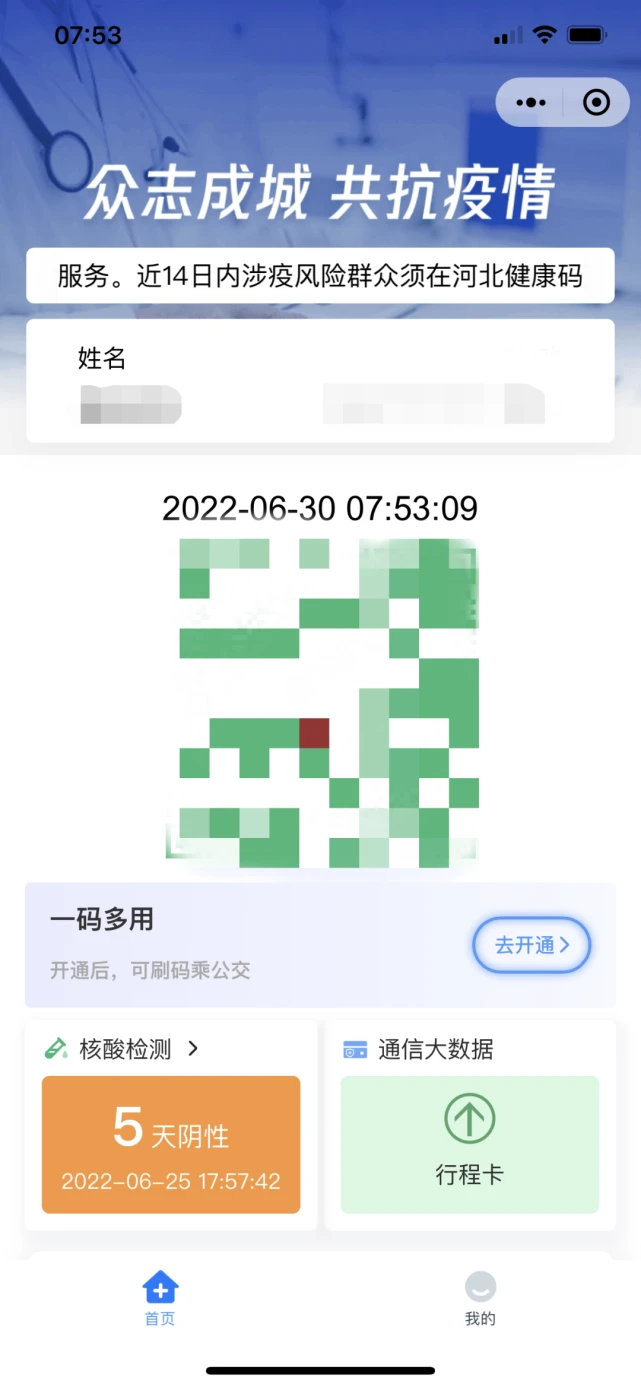Tap 去开通 to activate 一码多用
Viewport: 641px width, 1387px height.
tap(532, 945)
